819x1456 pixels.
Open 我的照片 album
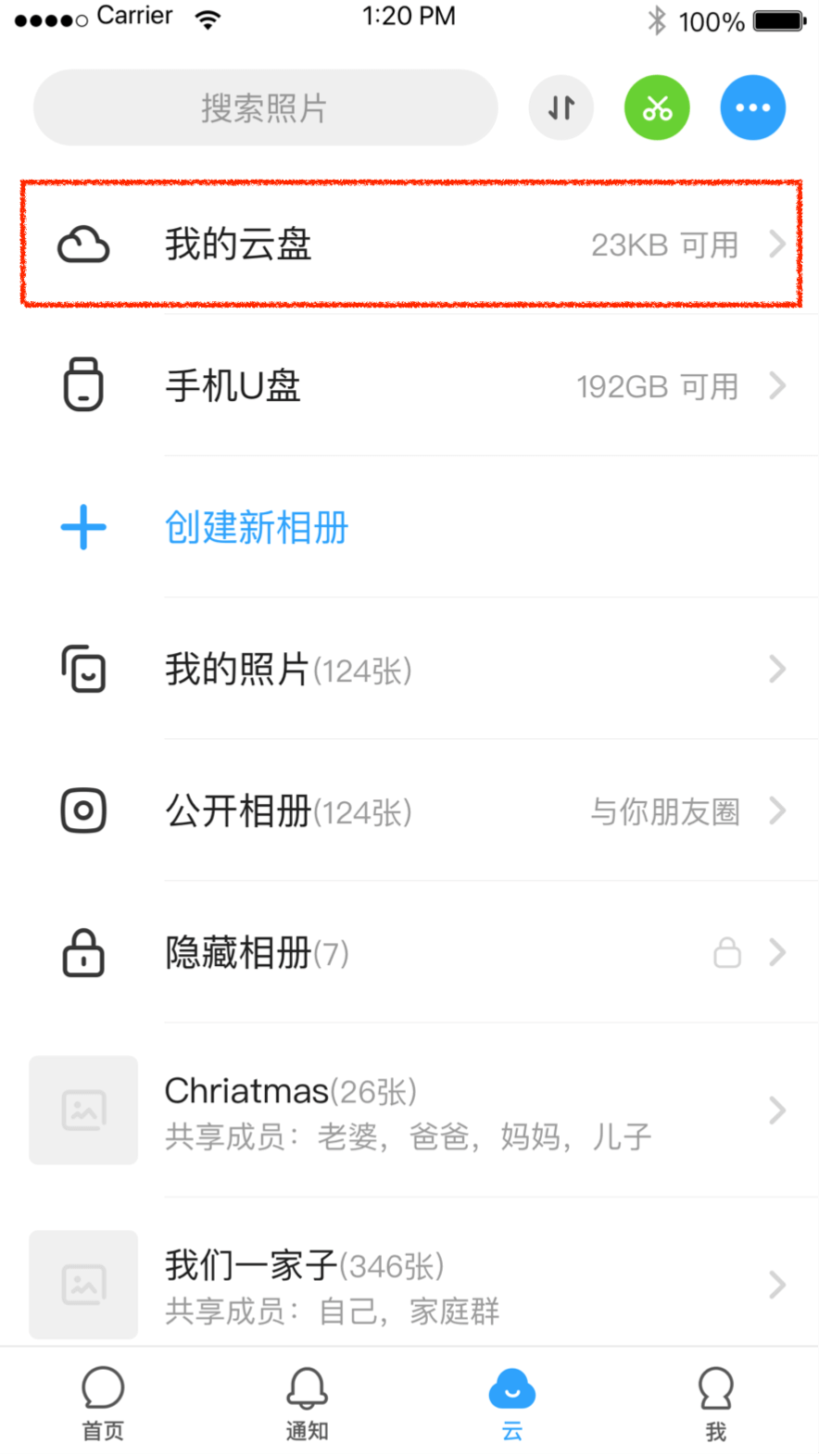(409, 669)
